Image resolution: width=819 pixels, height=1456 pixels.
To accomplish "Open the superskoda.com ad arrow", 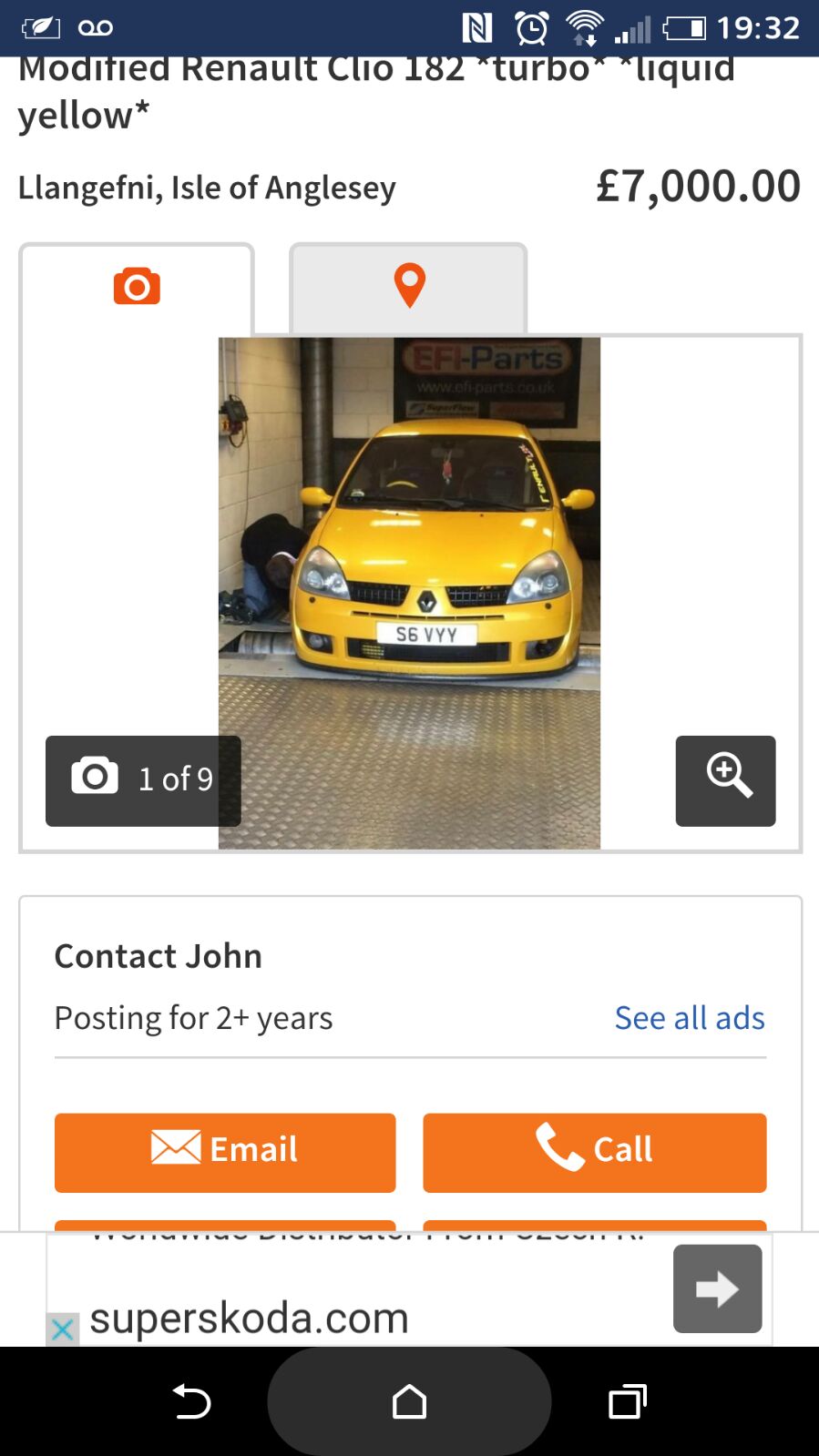I will (717, 1288).
